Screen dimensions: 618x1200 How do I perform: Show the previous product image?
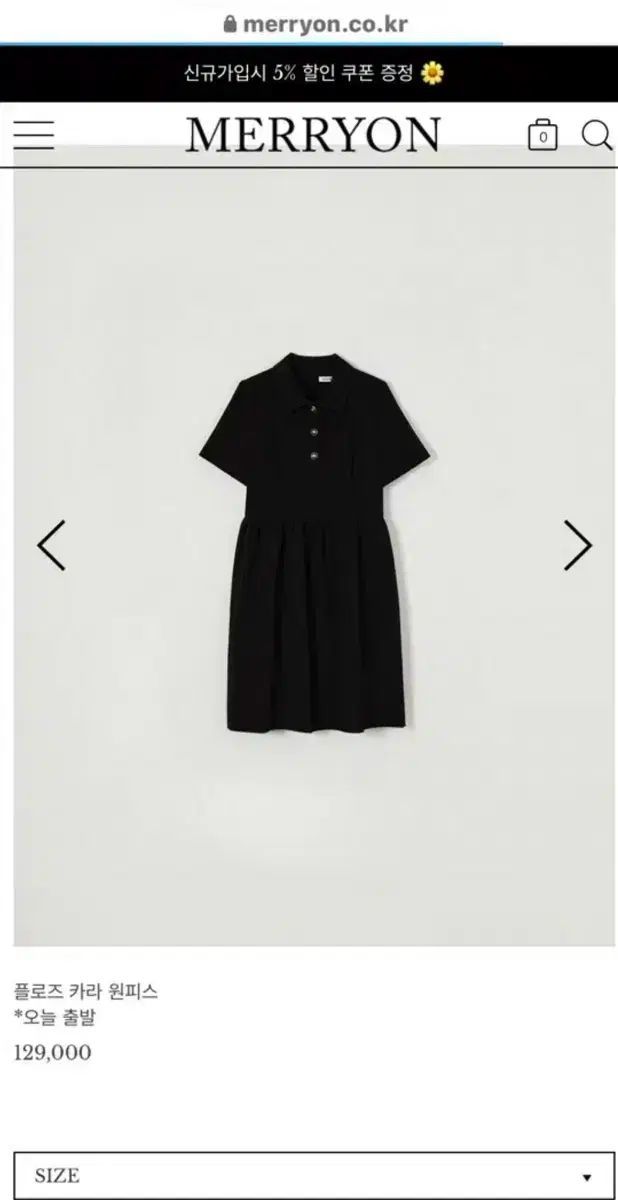51,546
